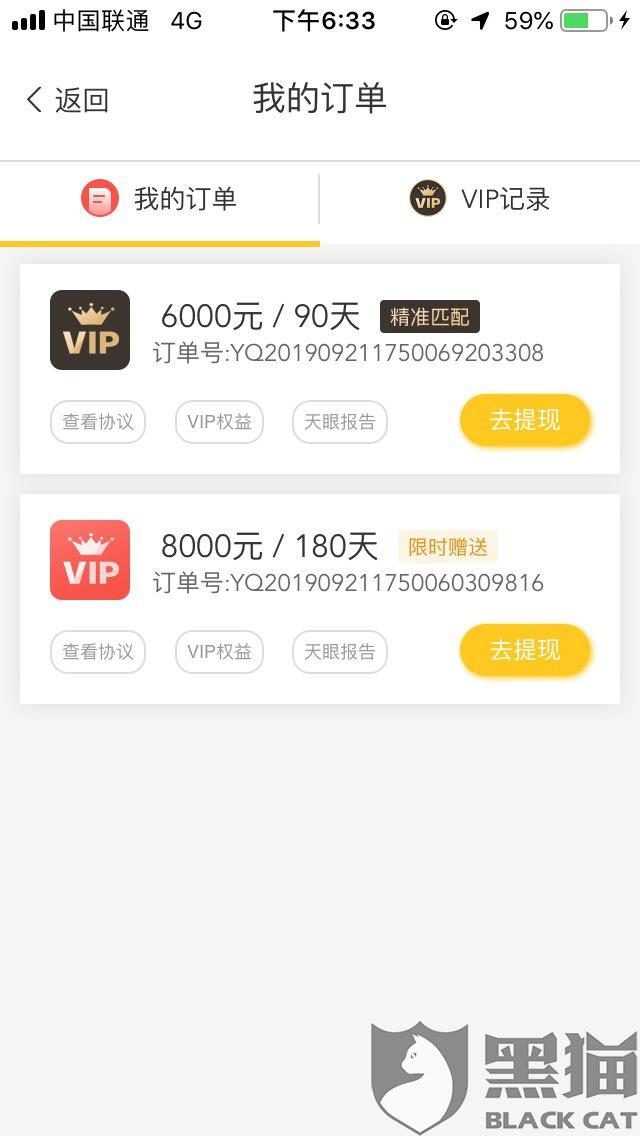View 查看协议 for the 6000元 order
The height and width of the screenshot is (1136, 640).
coord(98,422)
